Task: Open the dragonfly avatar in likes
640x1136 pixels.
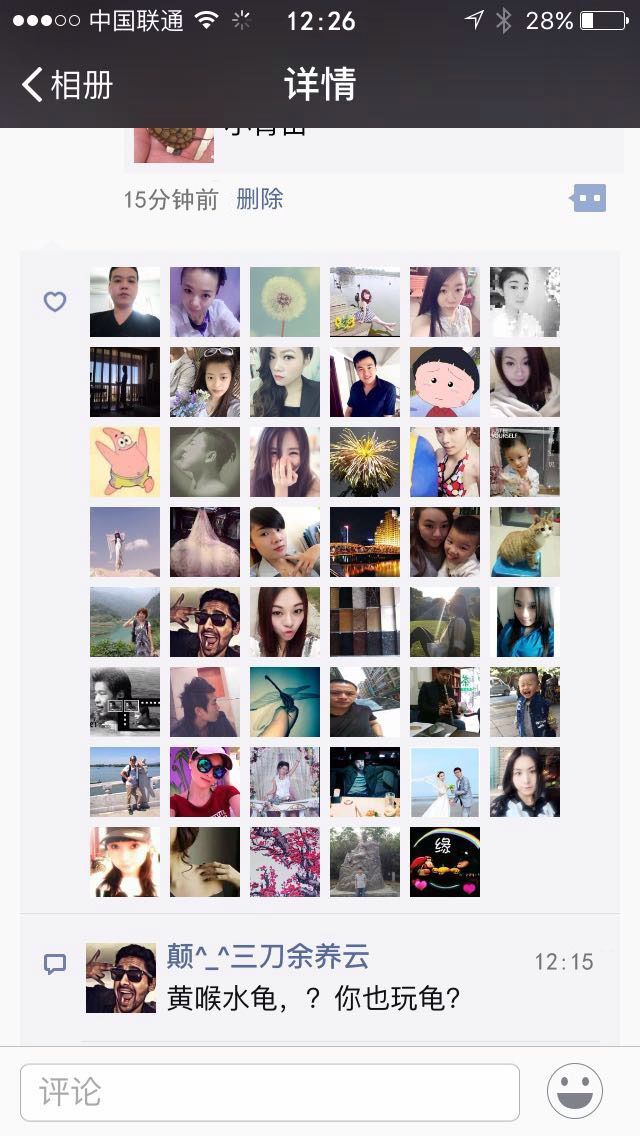Action: 285,702
